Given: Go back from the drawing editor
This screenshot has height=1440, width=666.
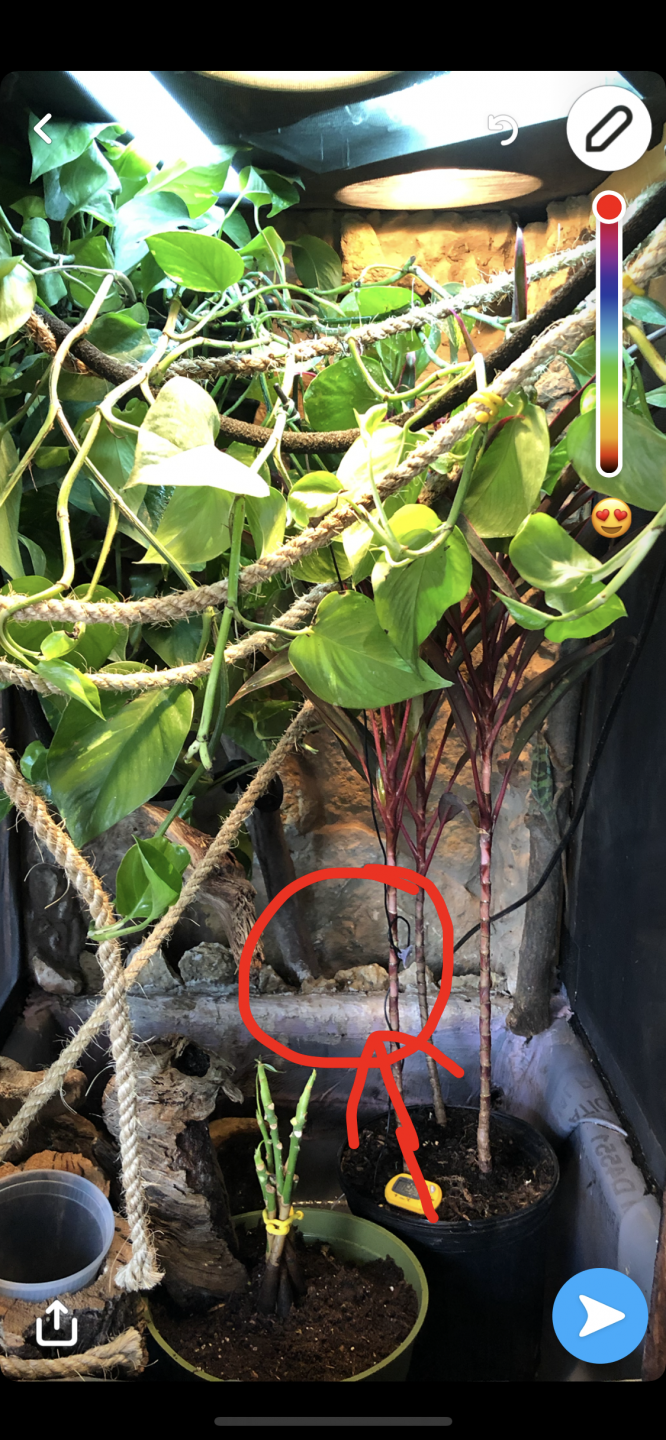Looking at the screenshot, I should [42, 128].
